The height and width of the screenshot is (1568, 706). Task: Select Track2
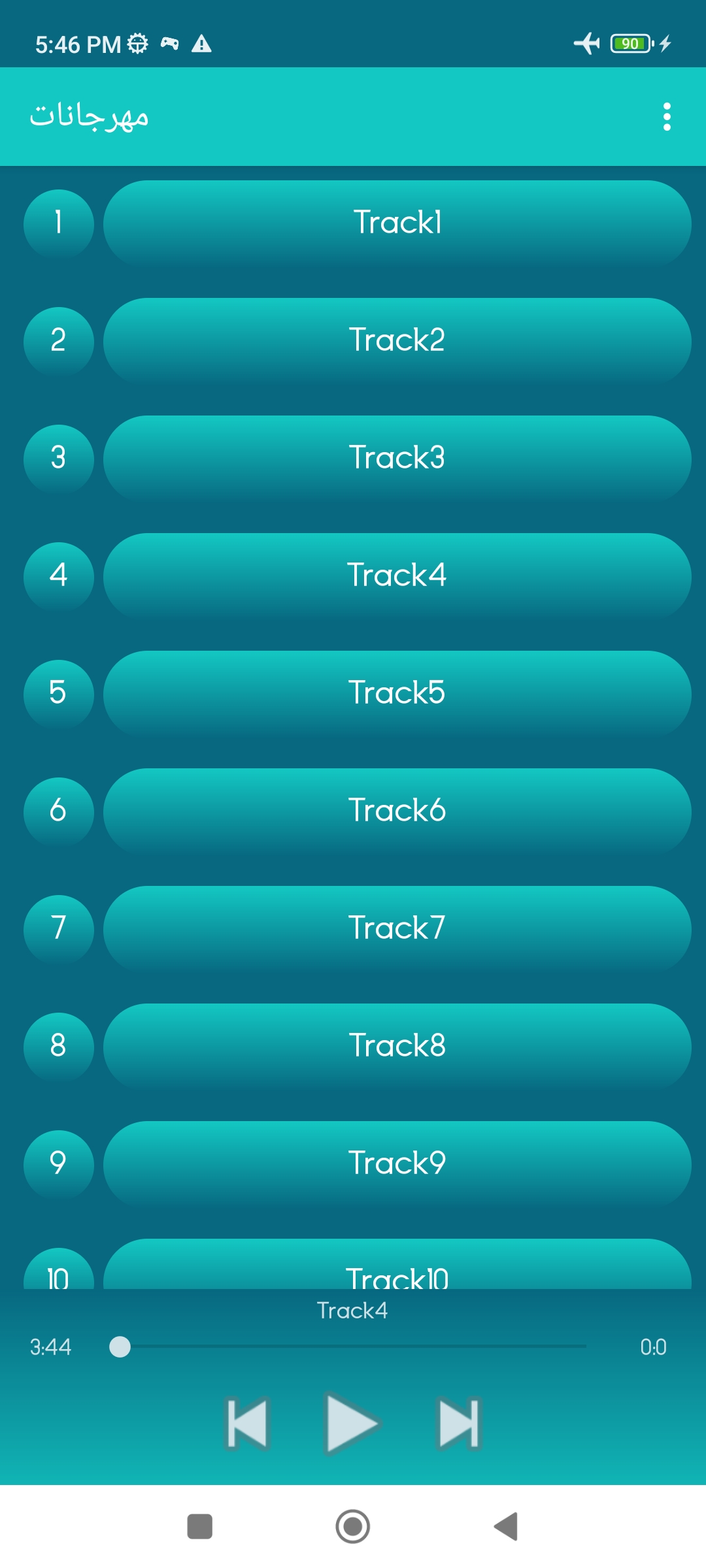(397, 340)
